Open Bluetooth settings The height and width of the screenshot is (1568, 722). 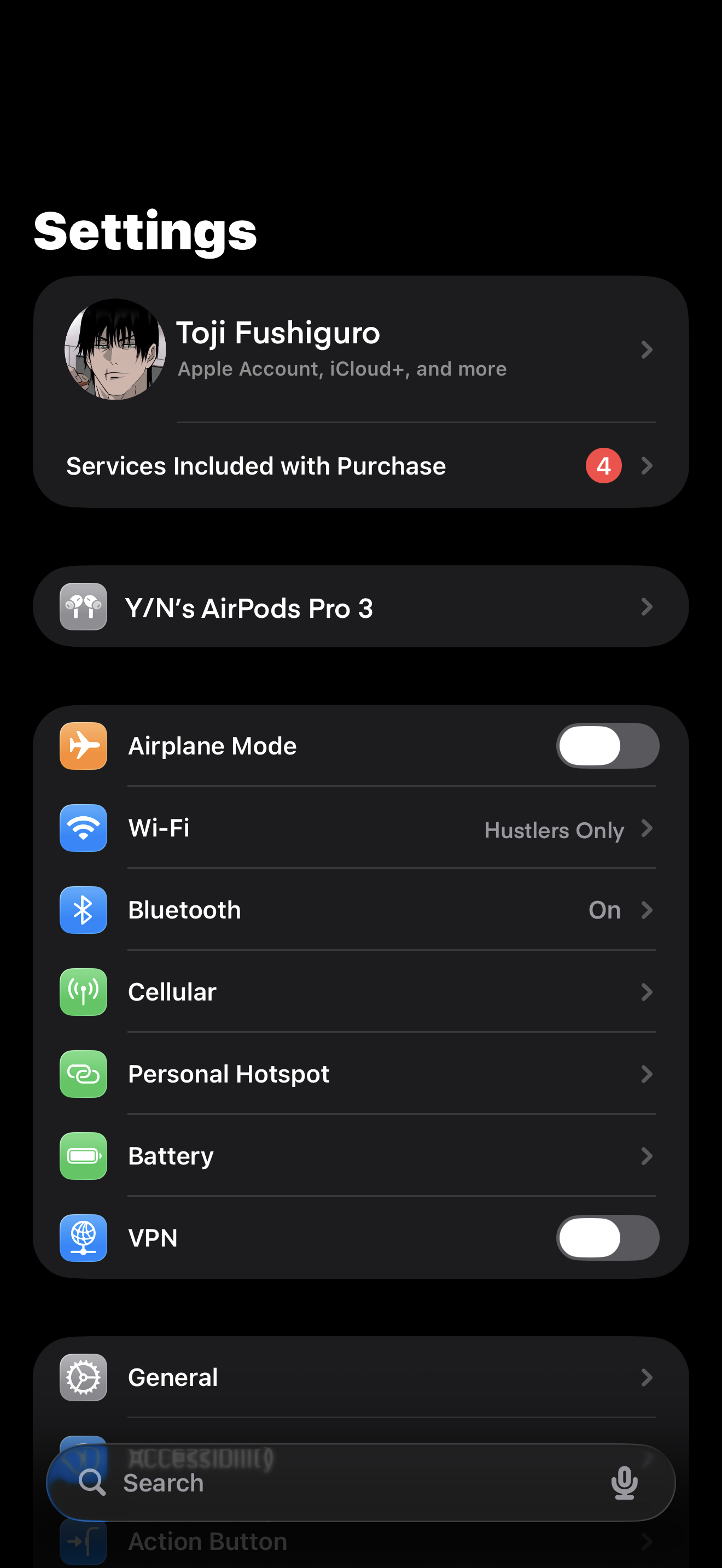359,911
